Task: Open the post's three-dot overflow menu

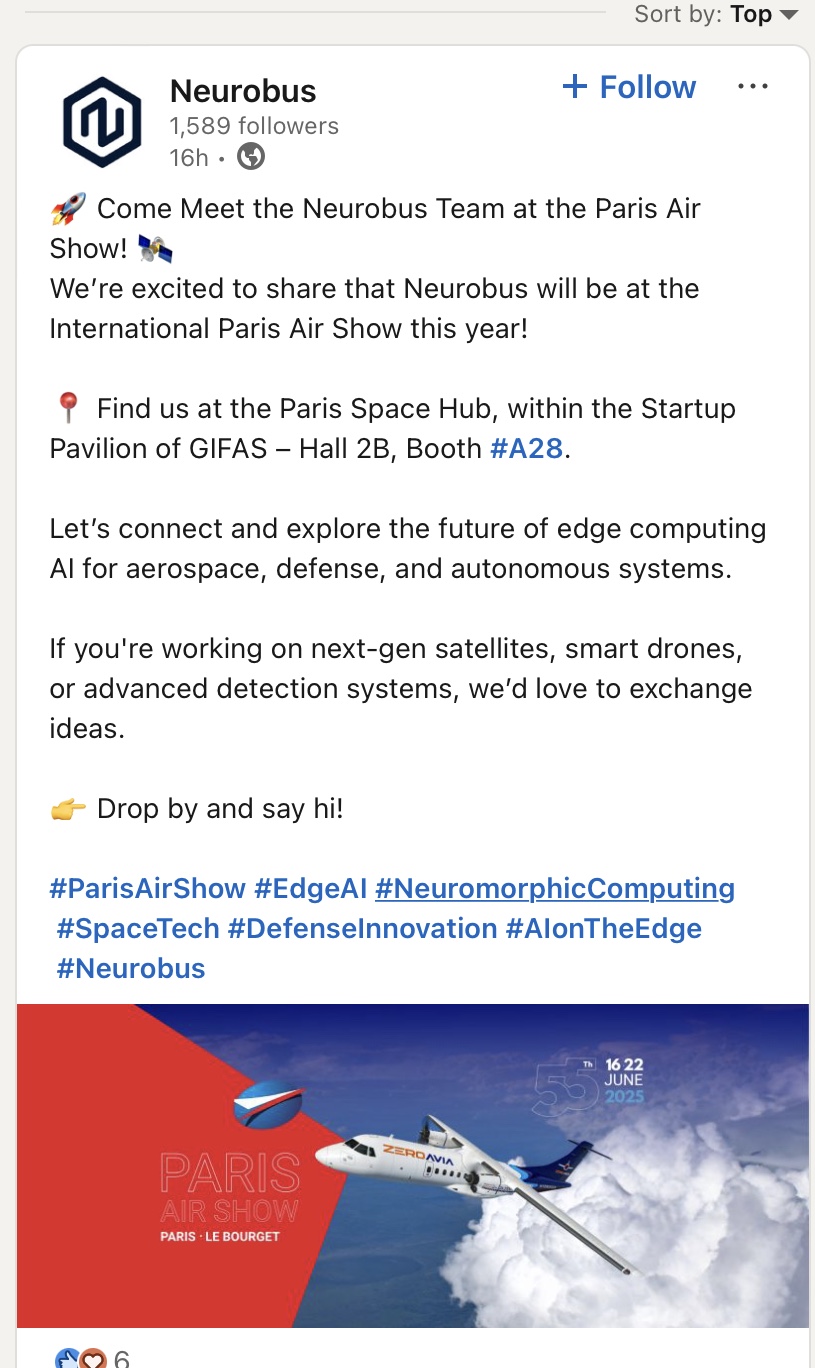Action: tap(752, 87)
